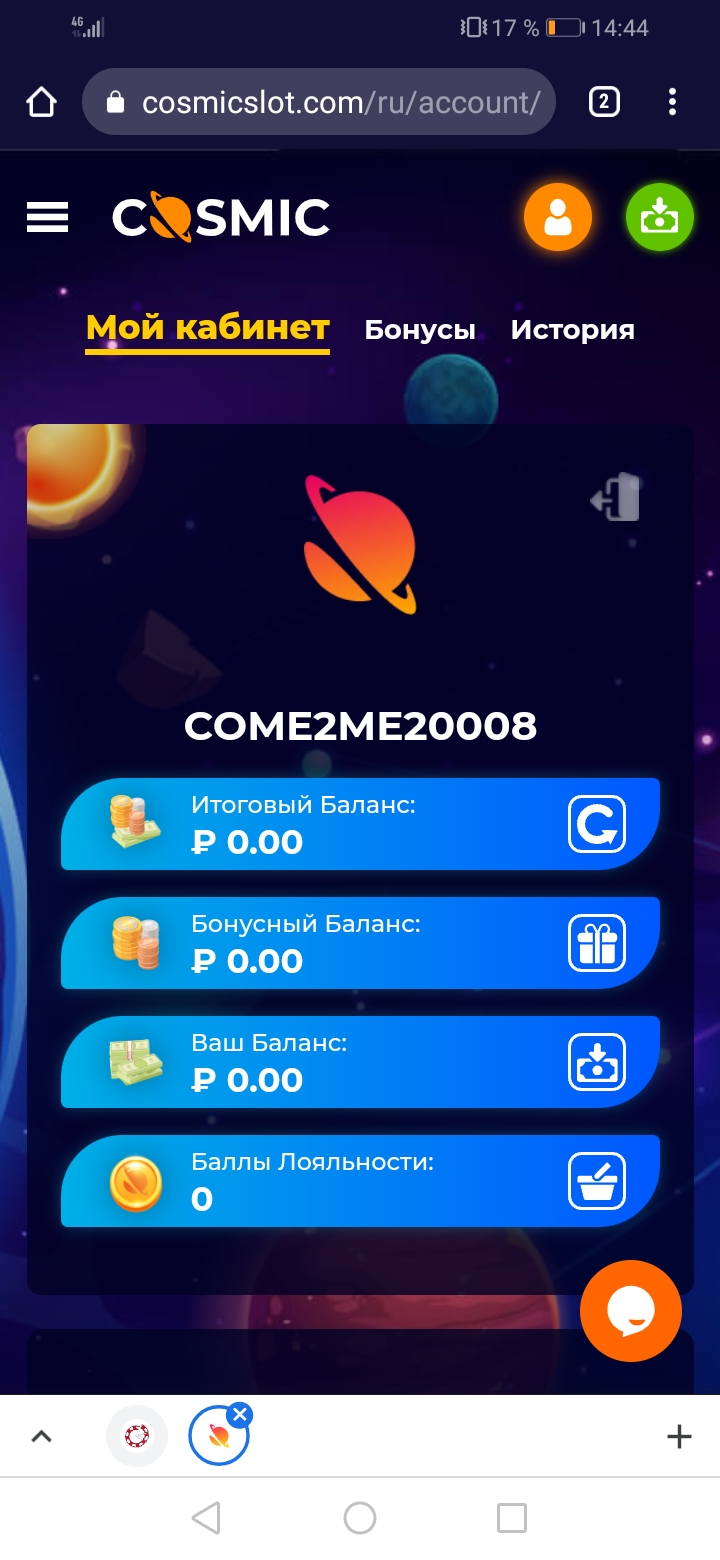Image resolution: width=720 pixels, height=1560 pixels.
Task: Open the browser tab switcher
Action: (604, 102)
